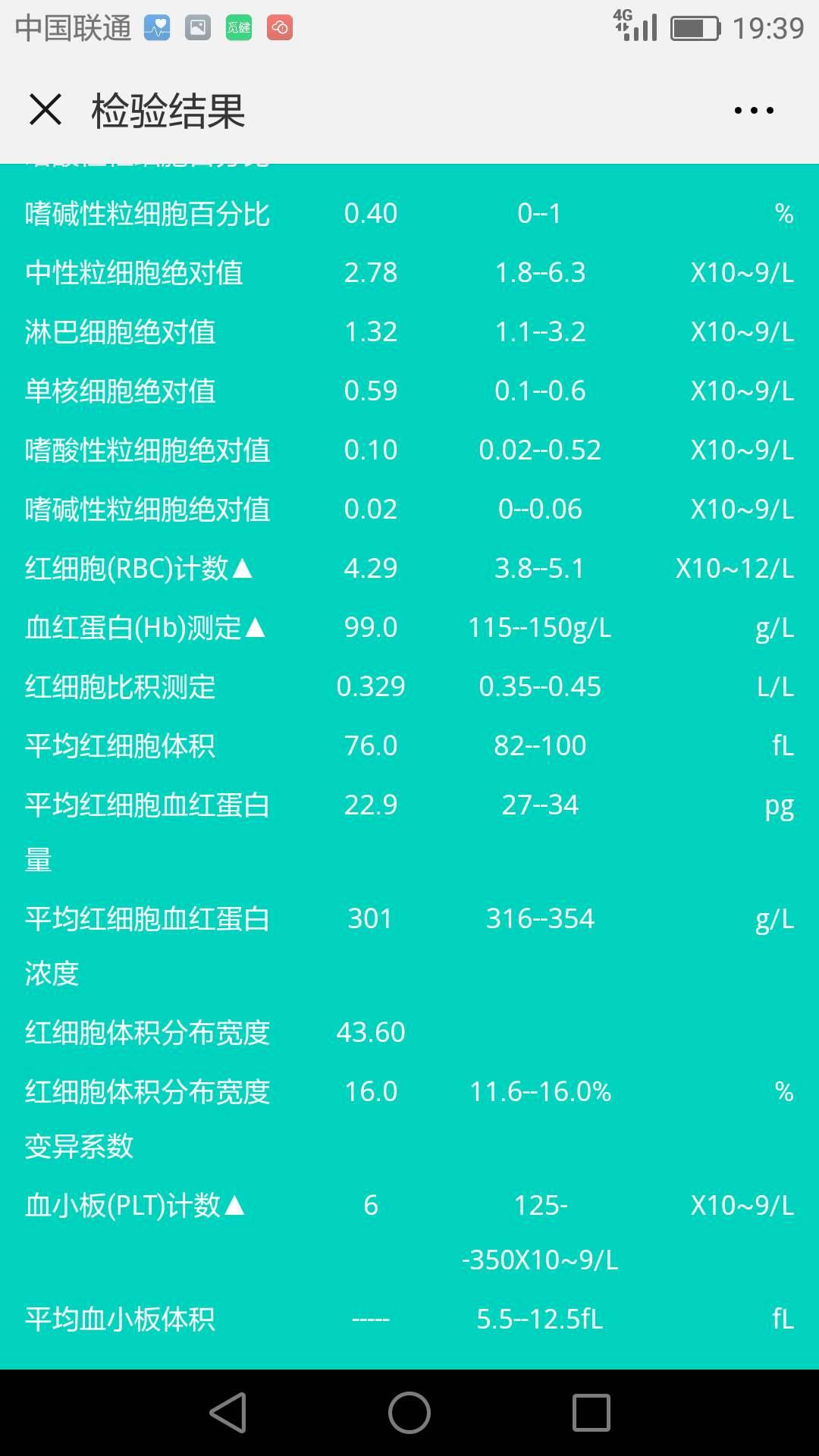This screenshot has width=819, height=1456.
Task: Tap the system back button
Action: pyautogui.click(x=228, y=1413)
